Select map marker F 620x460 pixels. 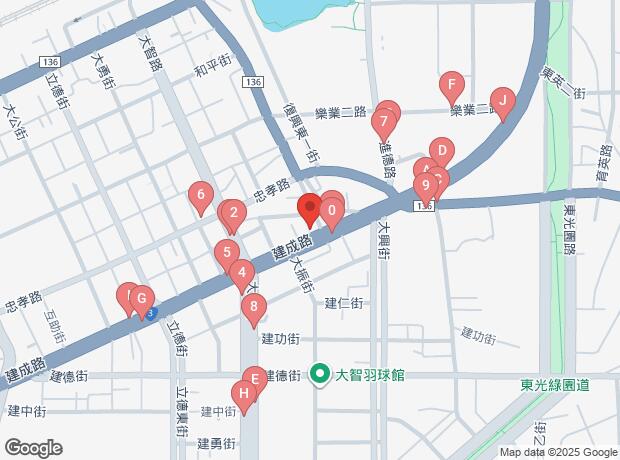[452, 85]
